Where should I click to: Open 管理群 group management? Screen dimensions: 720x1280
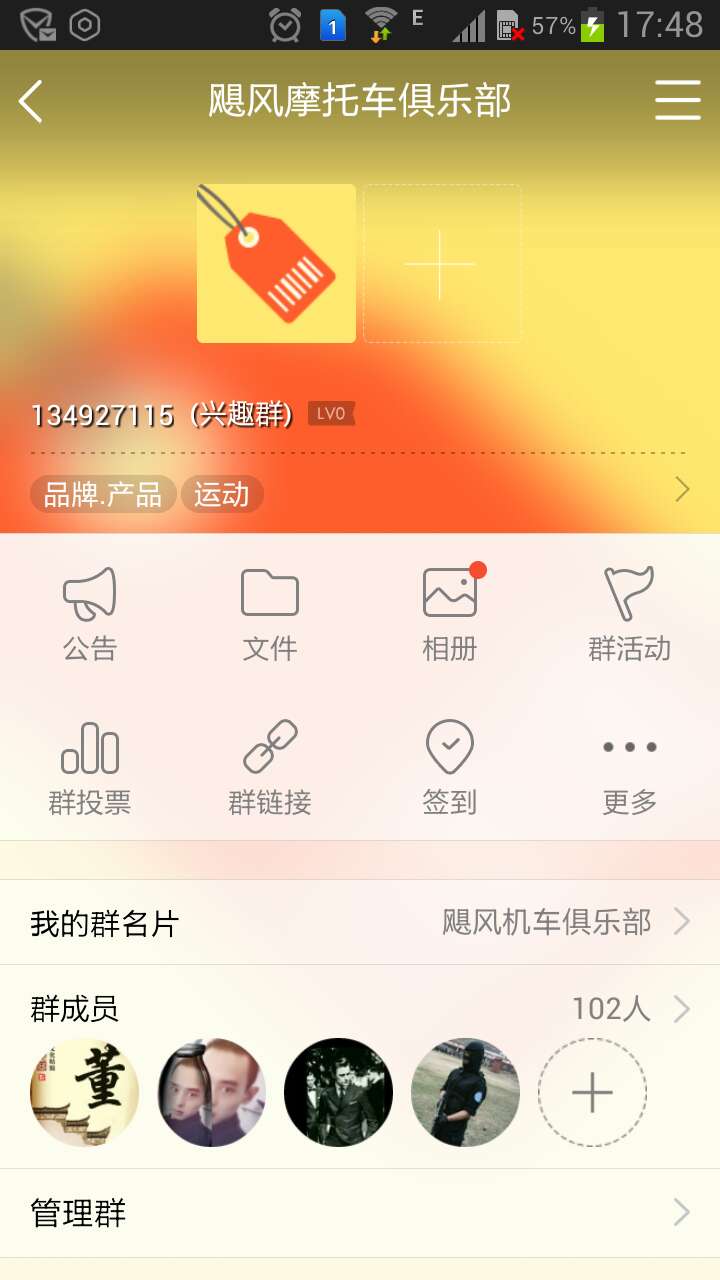pos(360,1213)
